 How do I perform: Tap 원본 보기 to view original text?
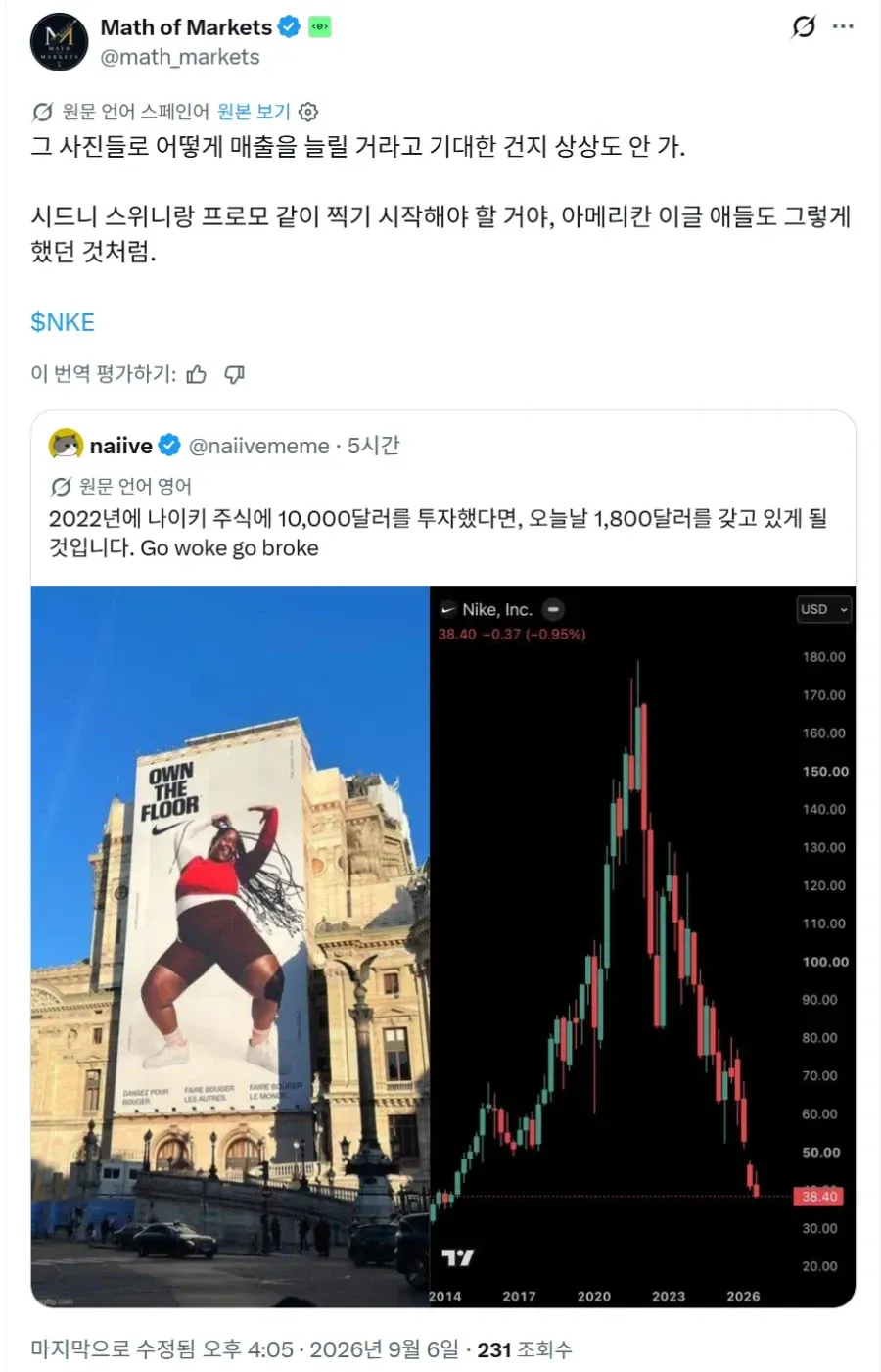pos(254,112)
